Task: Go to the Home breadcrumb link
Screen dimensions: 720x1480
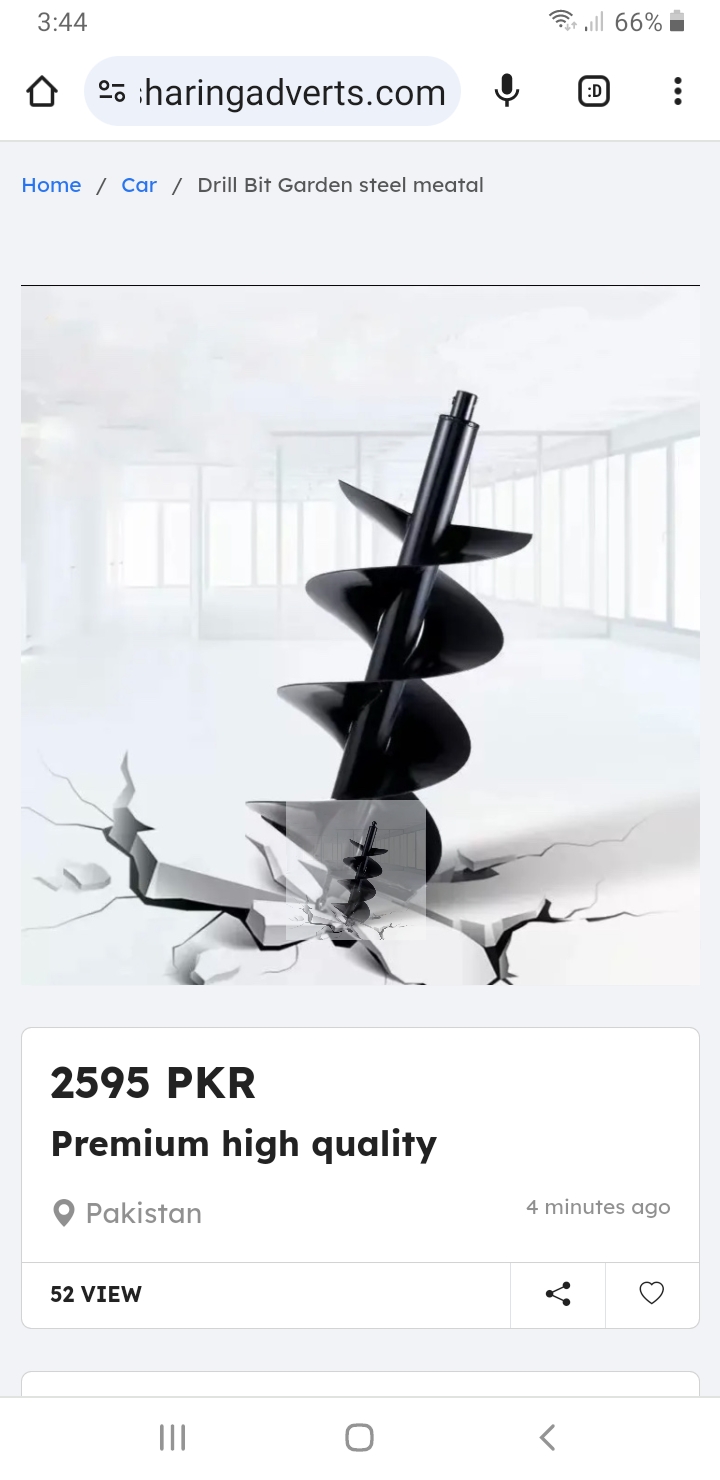Action: click(x=51, y=185)
